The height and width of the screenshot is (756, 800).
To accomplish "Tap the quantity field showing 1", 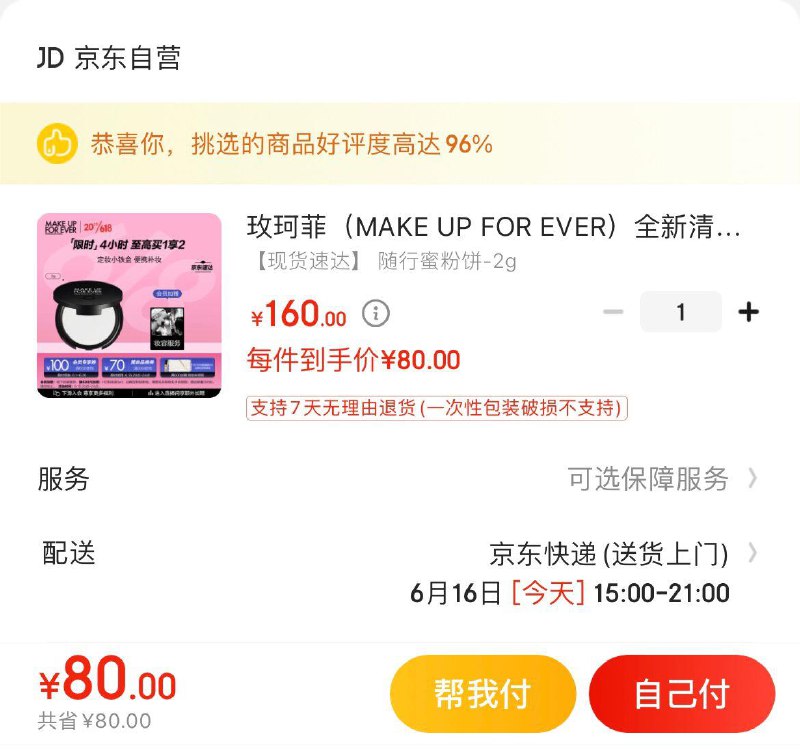I will 681,312.
